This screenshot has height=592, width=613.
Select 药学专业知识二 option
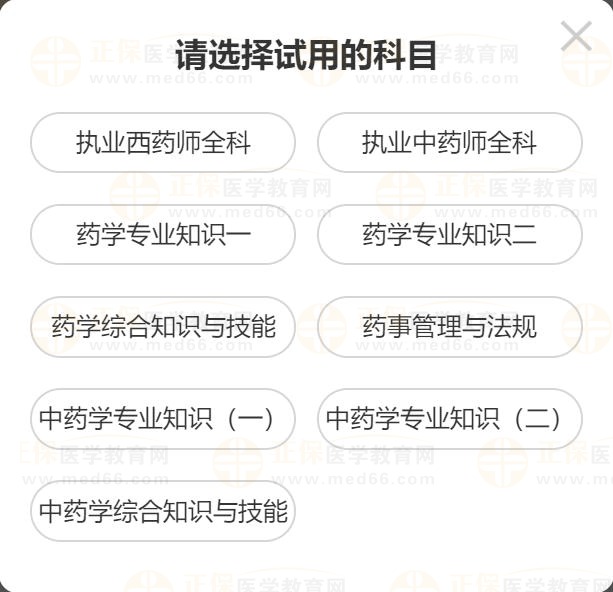449,235
